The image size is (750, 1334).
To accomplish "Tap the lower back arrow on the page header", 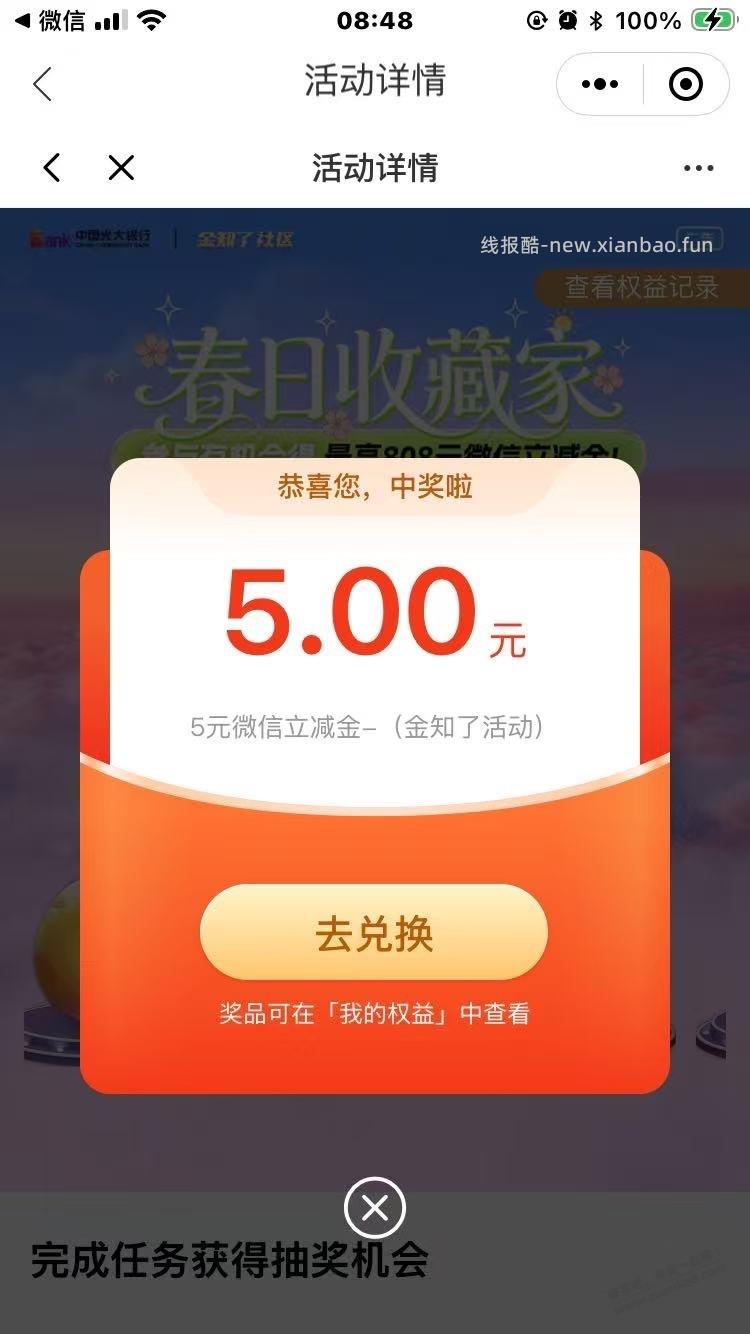I will click(51, 168).
